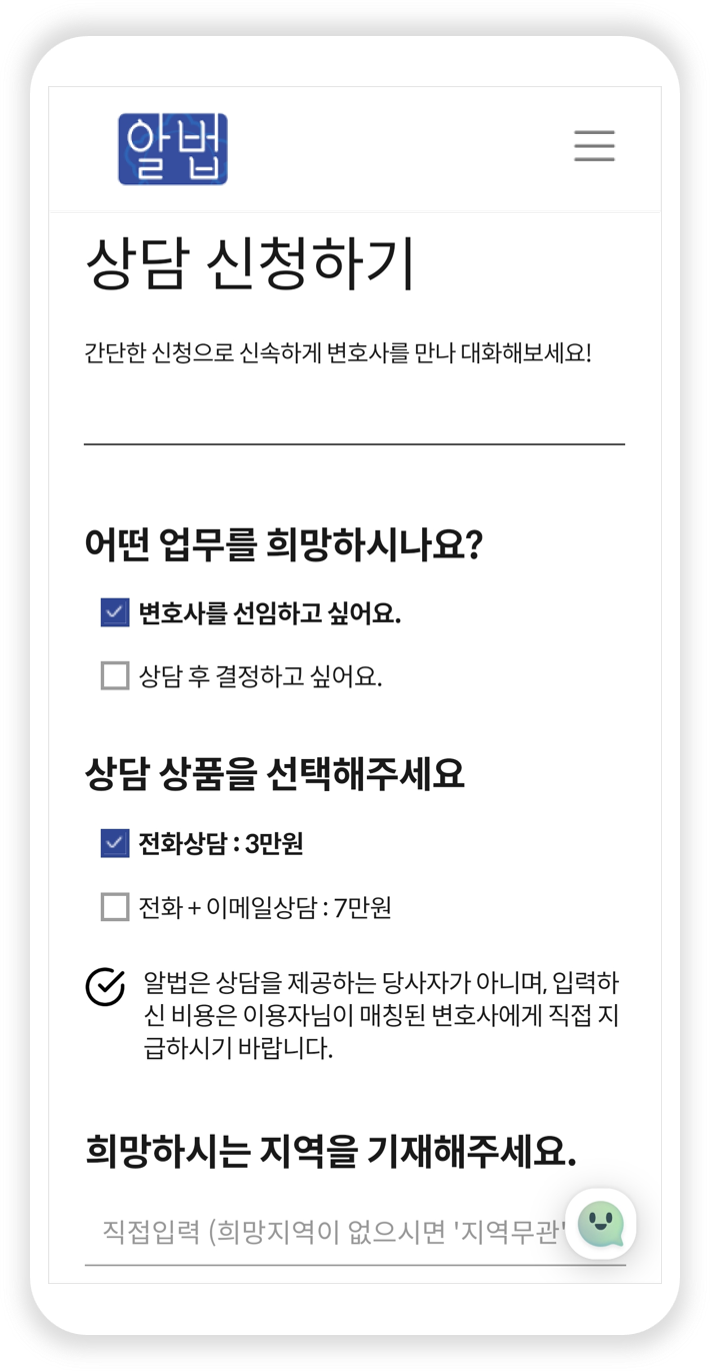Open the chatbot floating button
Viewport: 710px width, 1371px height.
tap(601, 1223)
